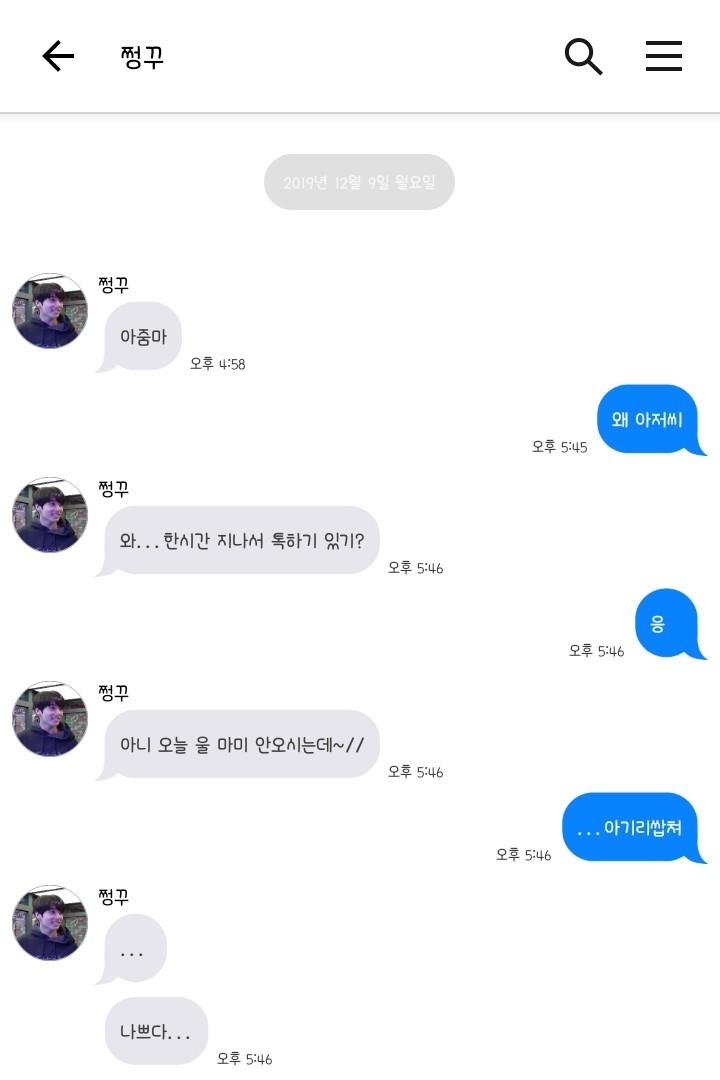Tap 쩡꾸's avatar next to 와...한시간 지나서 message

pos(50,515)
